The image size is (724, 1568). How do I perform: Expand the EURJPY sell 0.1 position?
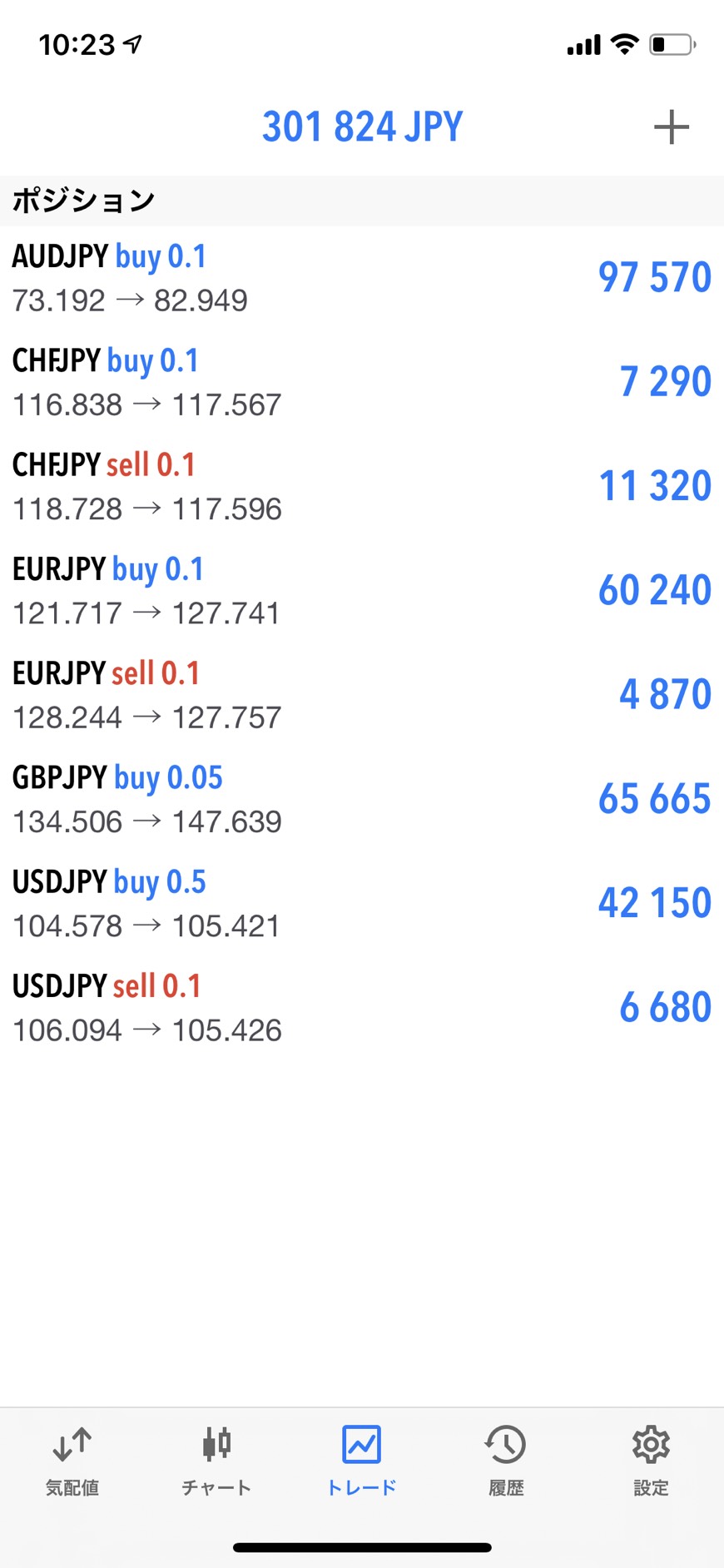[x=361, y=694]
